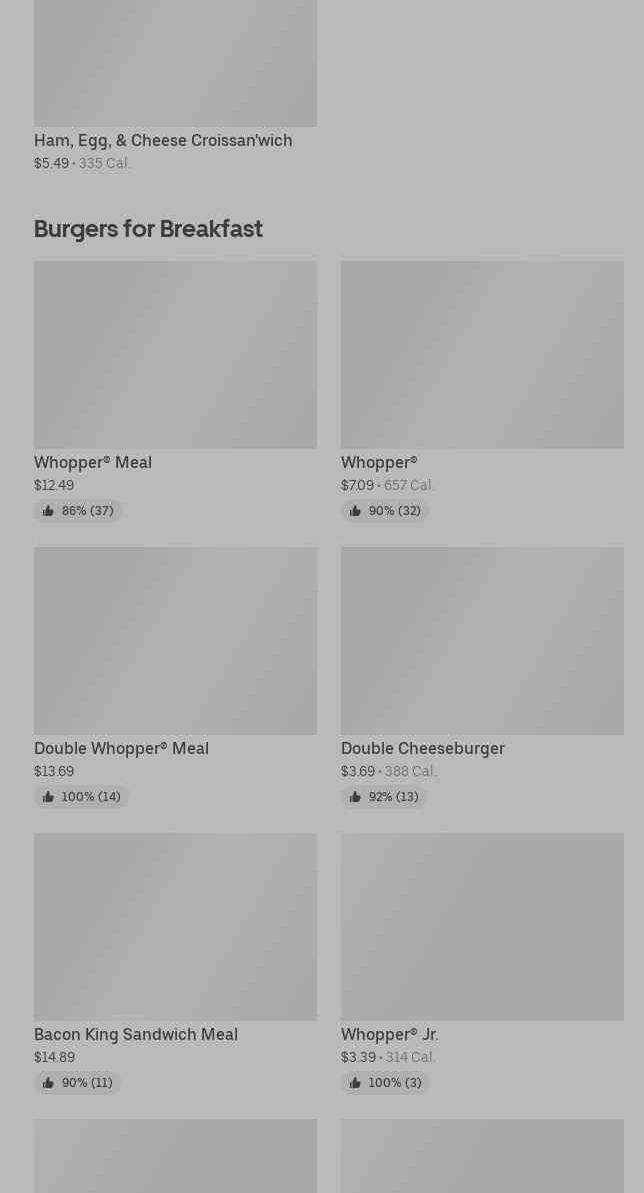Screen dimensions: 644x1193
Task: View the Double Whopper Meal
Action: click(175, 677)
